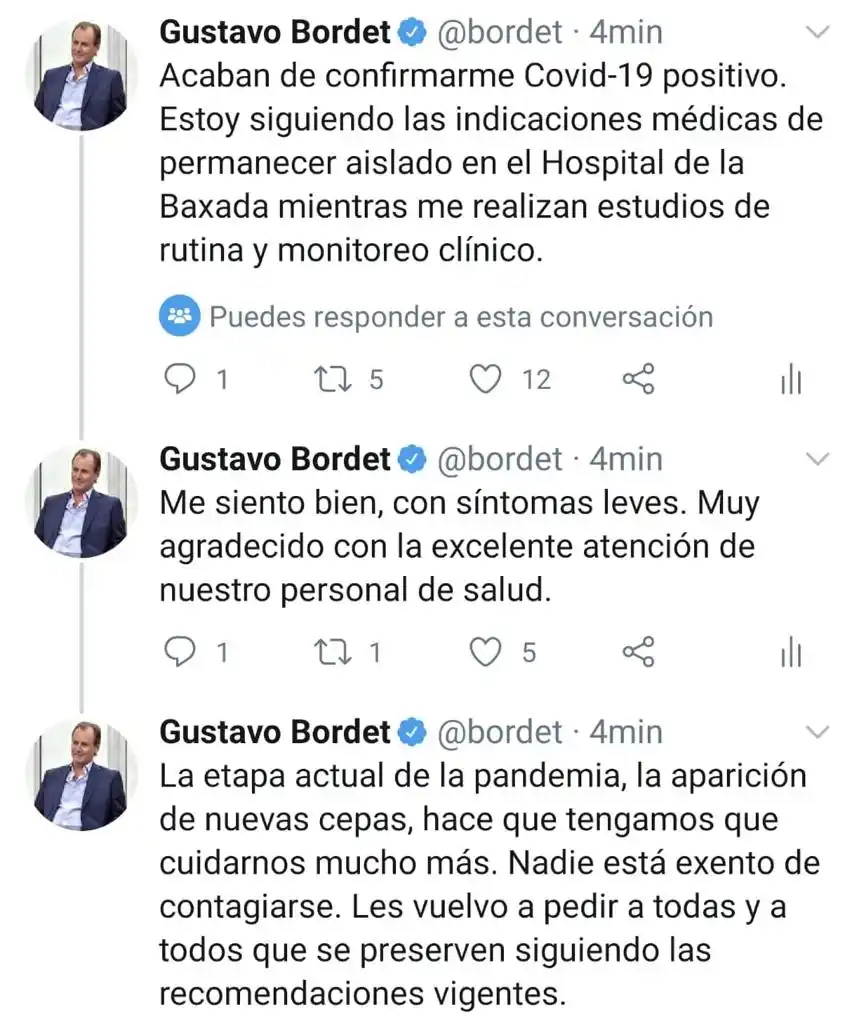This screenshot has height=1024, width=859.
Task: Open the options arrow on "La etapa actual" tweet
Action: 818,733
